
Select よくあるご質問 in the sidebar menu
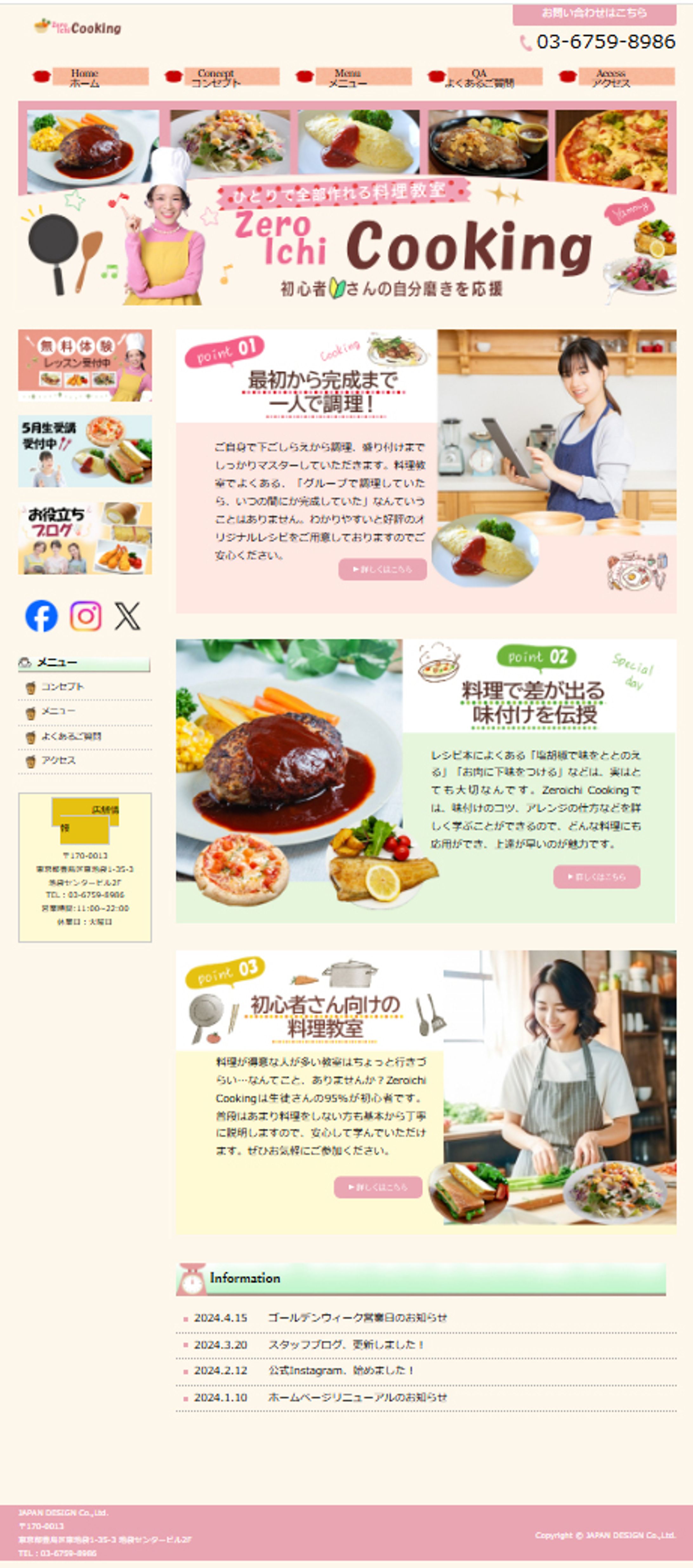[x=71, y=736]
